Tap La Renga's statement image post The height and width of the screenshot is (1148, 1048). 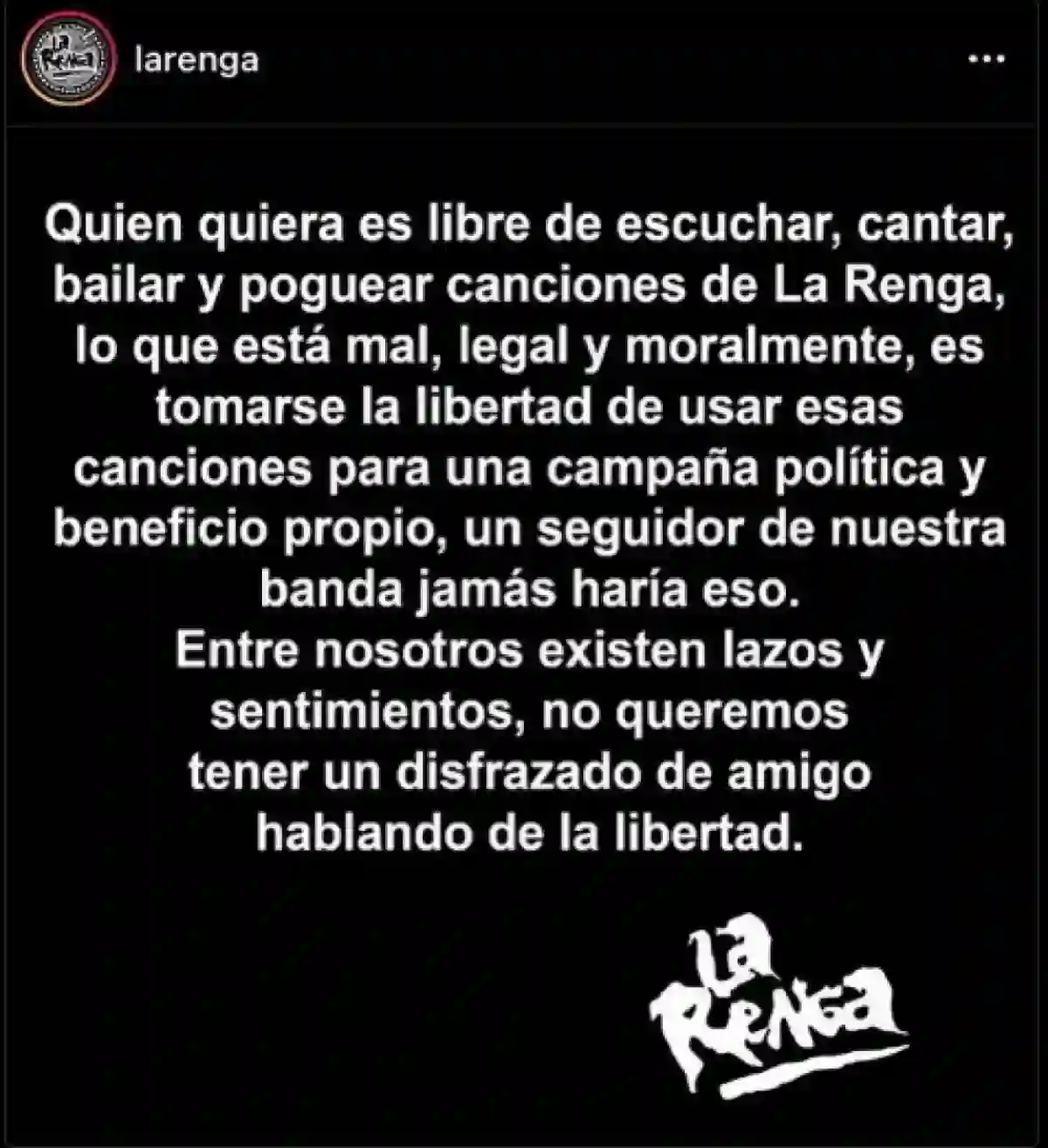tap(524, 635)
